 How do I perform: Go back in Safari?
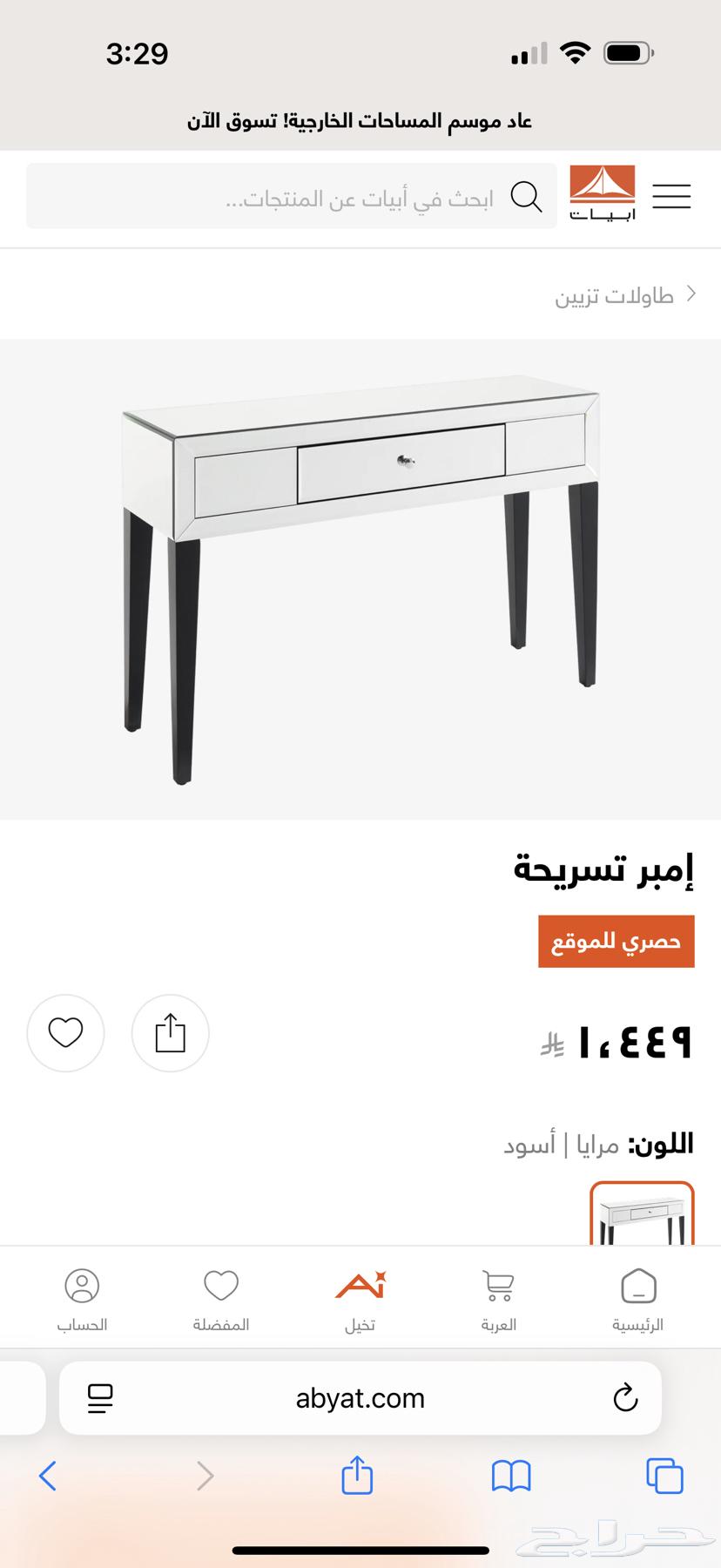click(x=48, y=1476)
